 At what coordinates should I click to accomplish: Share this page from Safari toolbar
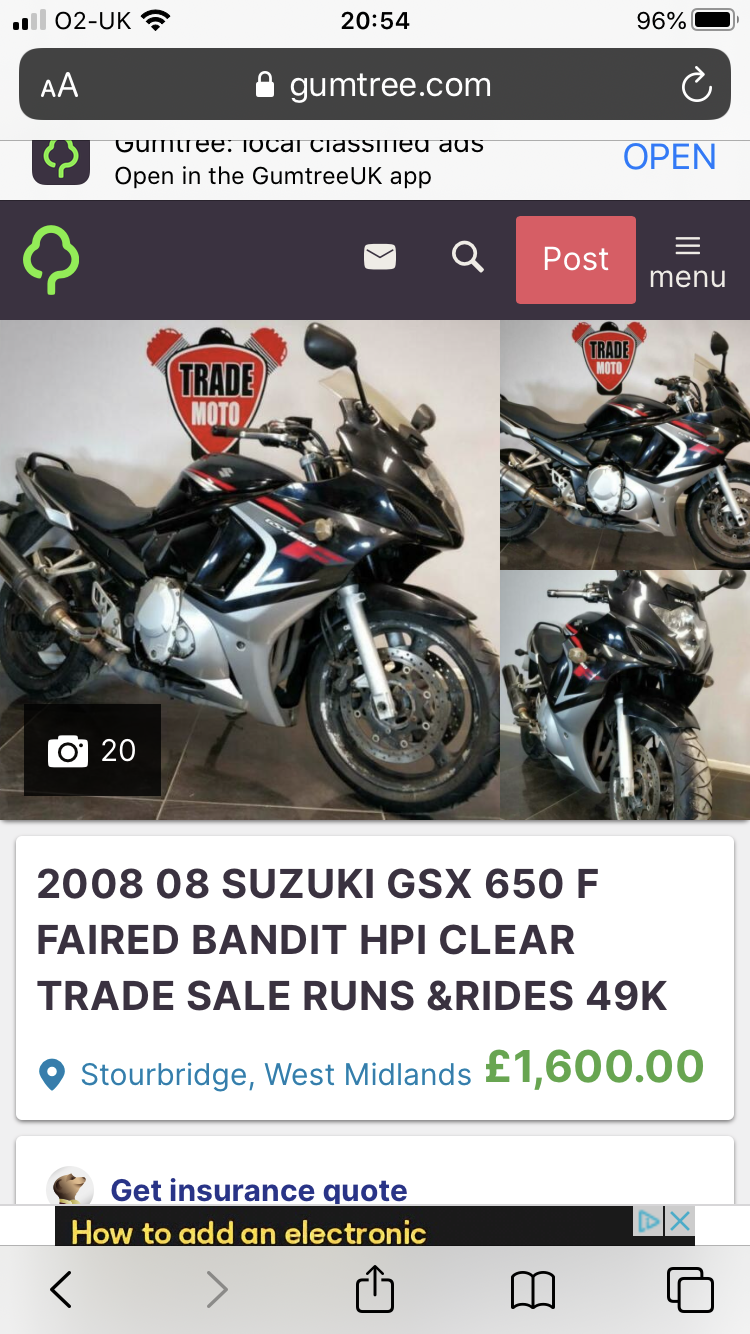[x=375, y=1288]
